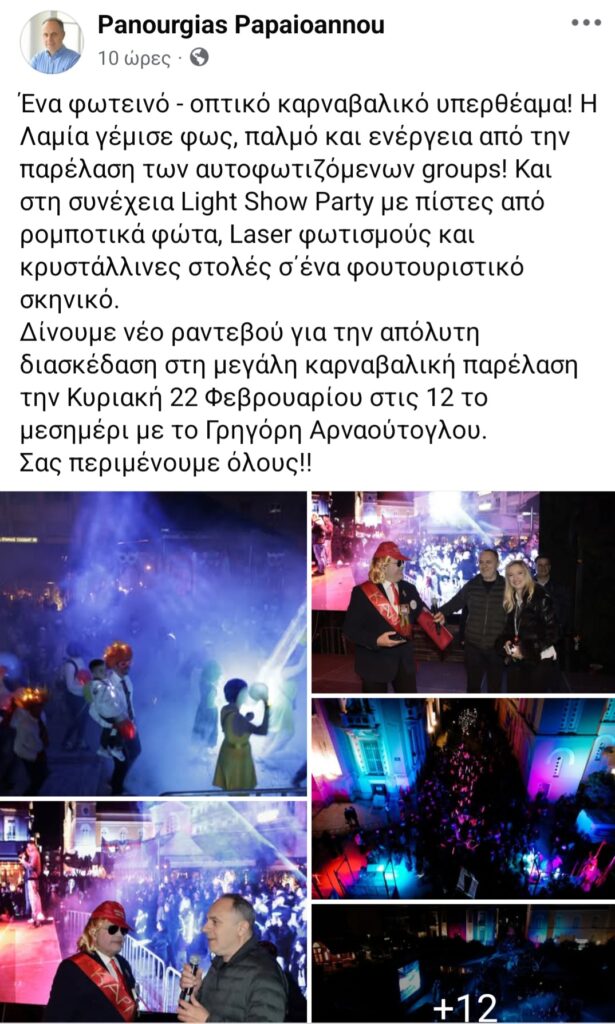Open the photo of three people on stage

pyautogui.click(x=463, y=591)
